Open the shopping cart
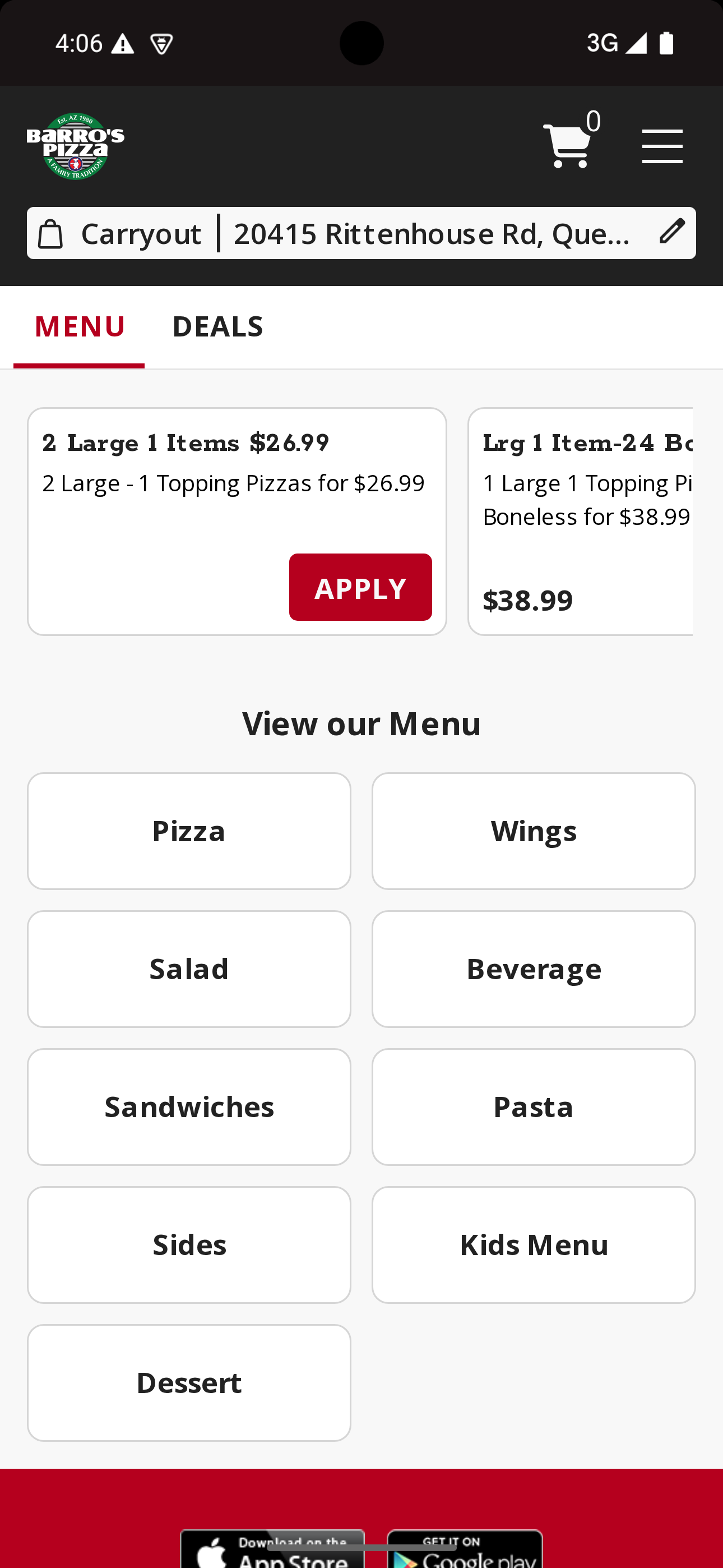The height and width of the screenshot is (1568, 723). (x=568, y=145)
